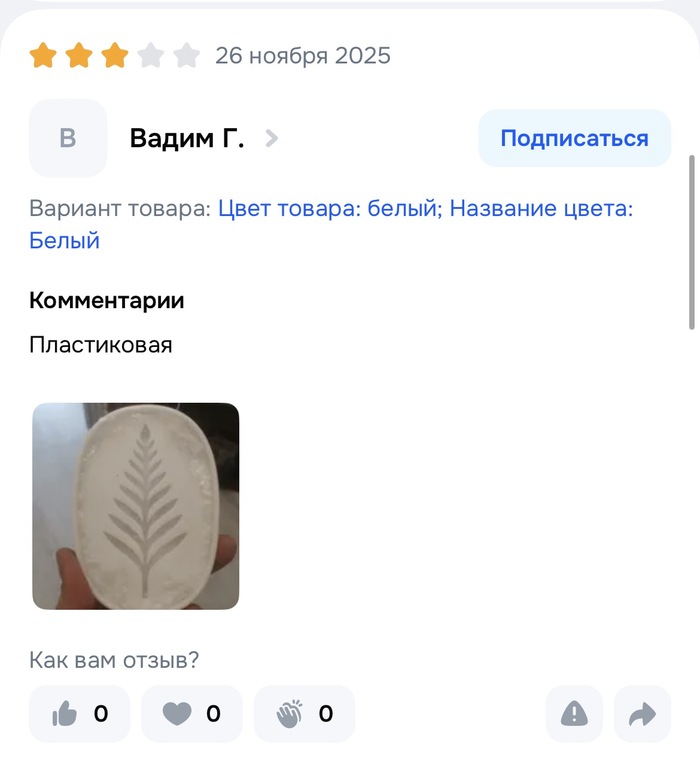React with the clapping hands icon

pos(304,714)
